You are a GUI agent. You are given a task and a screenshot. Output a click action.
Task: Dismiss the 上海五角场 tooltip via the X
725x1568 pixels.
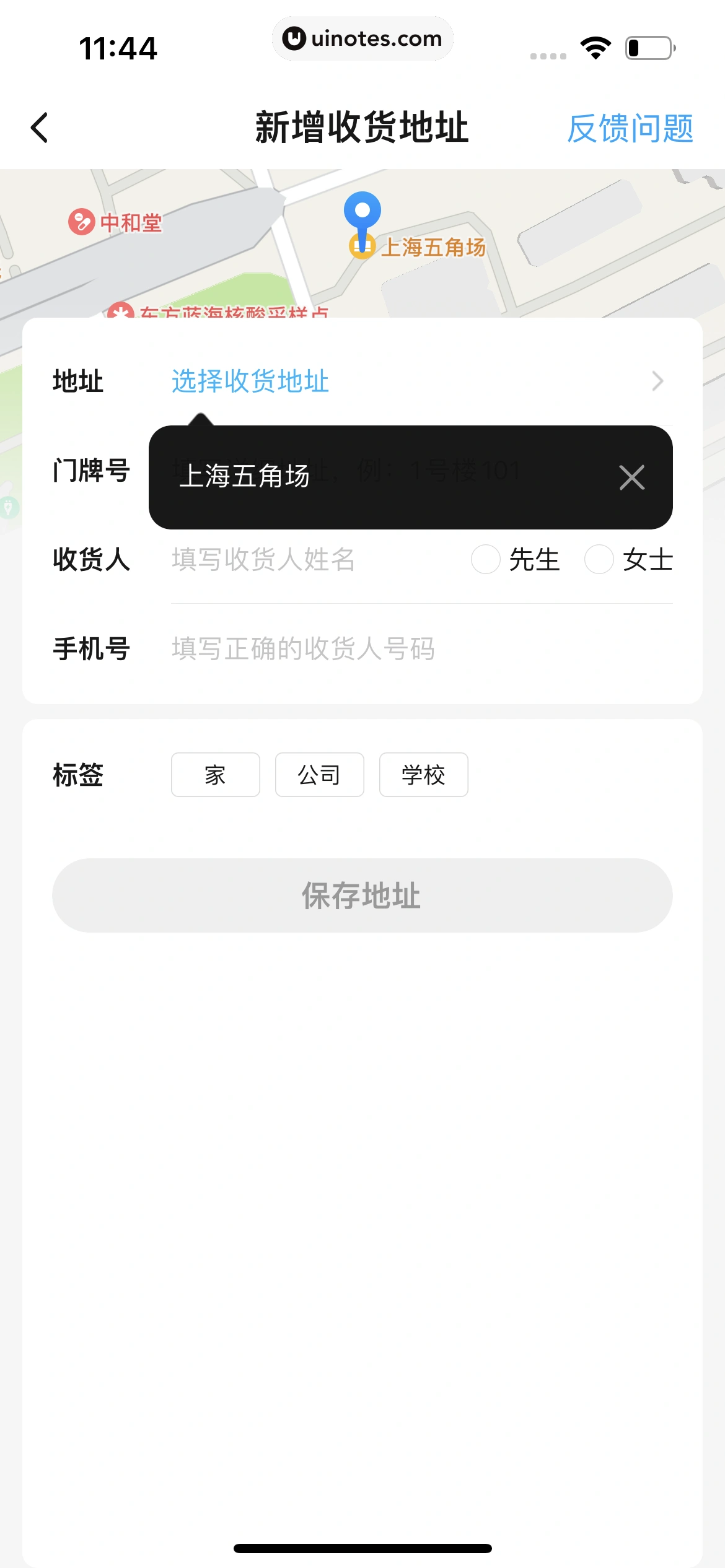(631, 477)
